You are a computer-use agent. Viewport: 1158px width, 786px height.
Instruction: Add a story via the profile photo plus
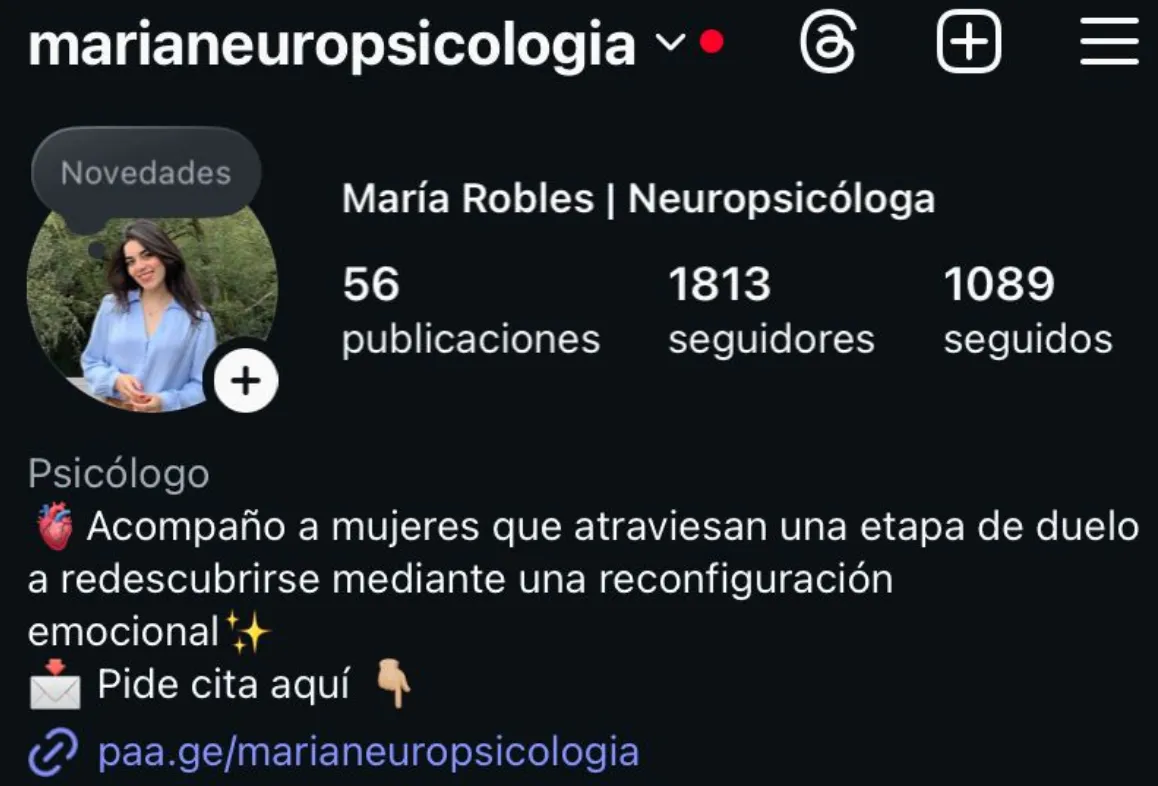coord(246,381)
